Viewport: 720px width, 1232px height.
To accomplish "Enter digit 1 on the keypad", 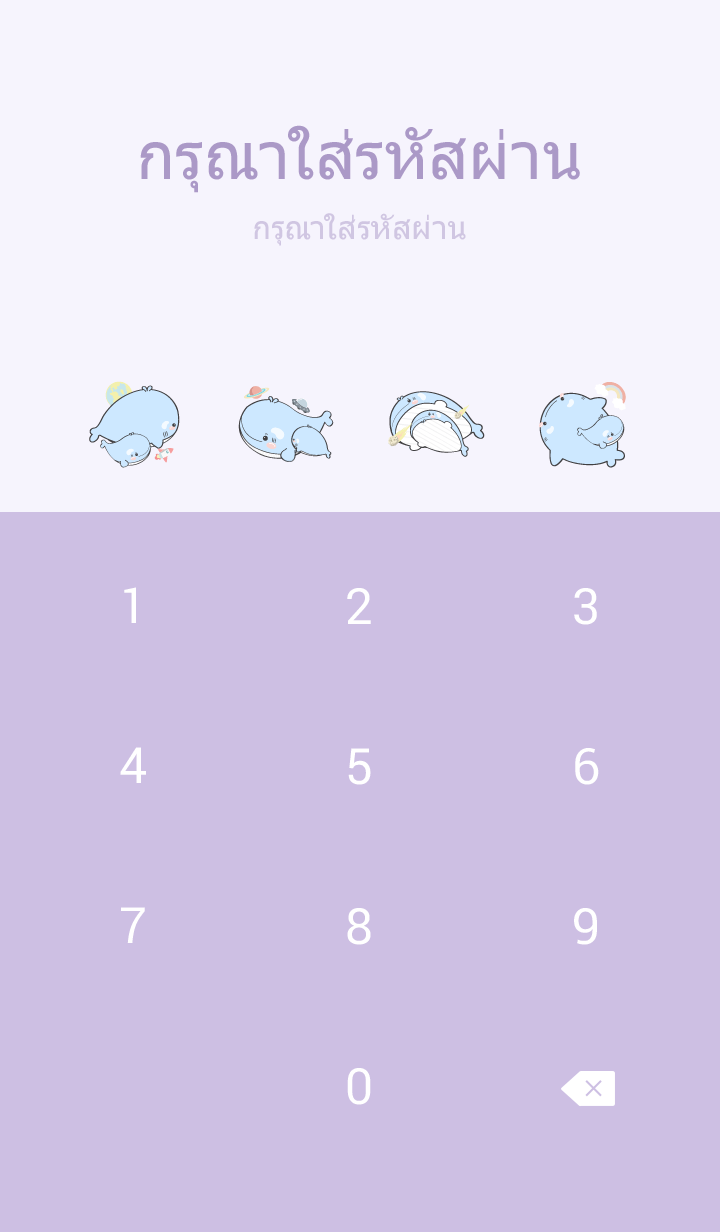I will pos(132,607).
